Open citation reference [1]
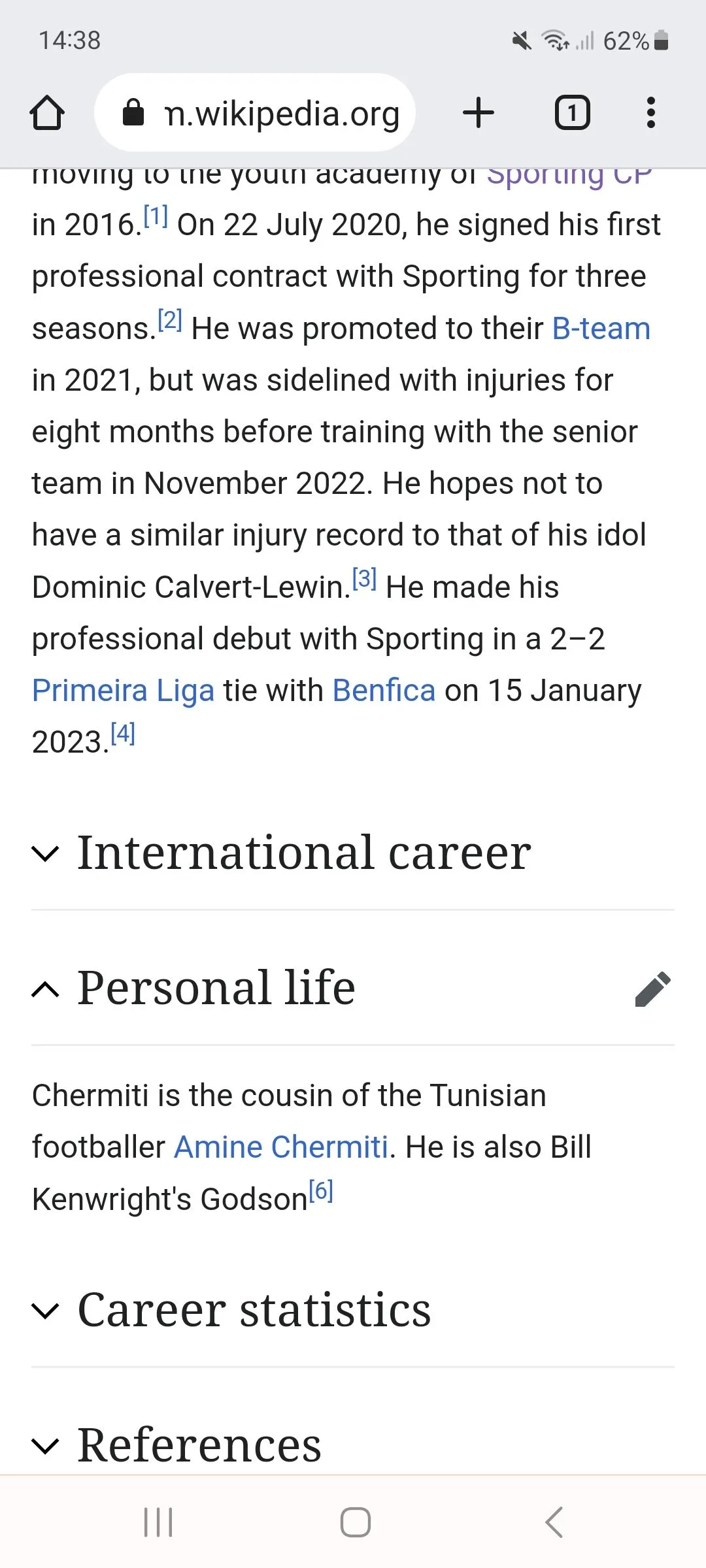Screen dimensions: 706x1568 (156, 216)
